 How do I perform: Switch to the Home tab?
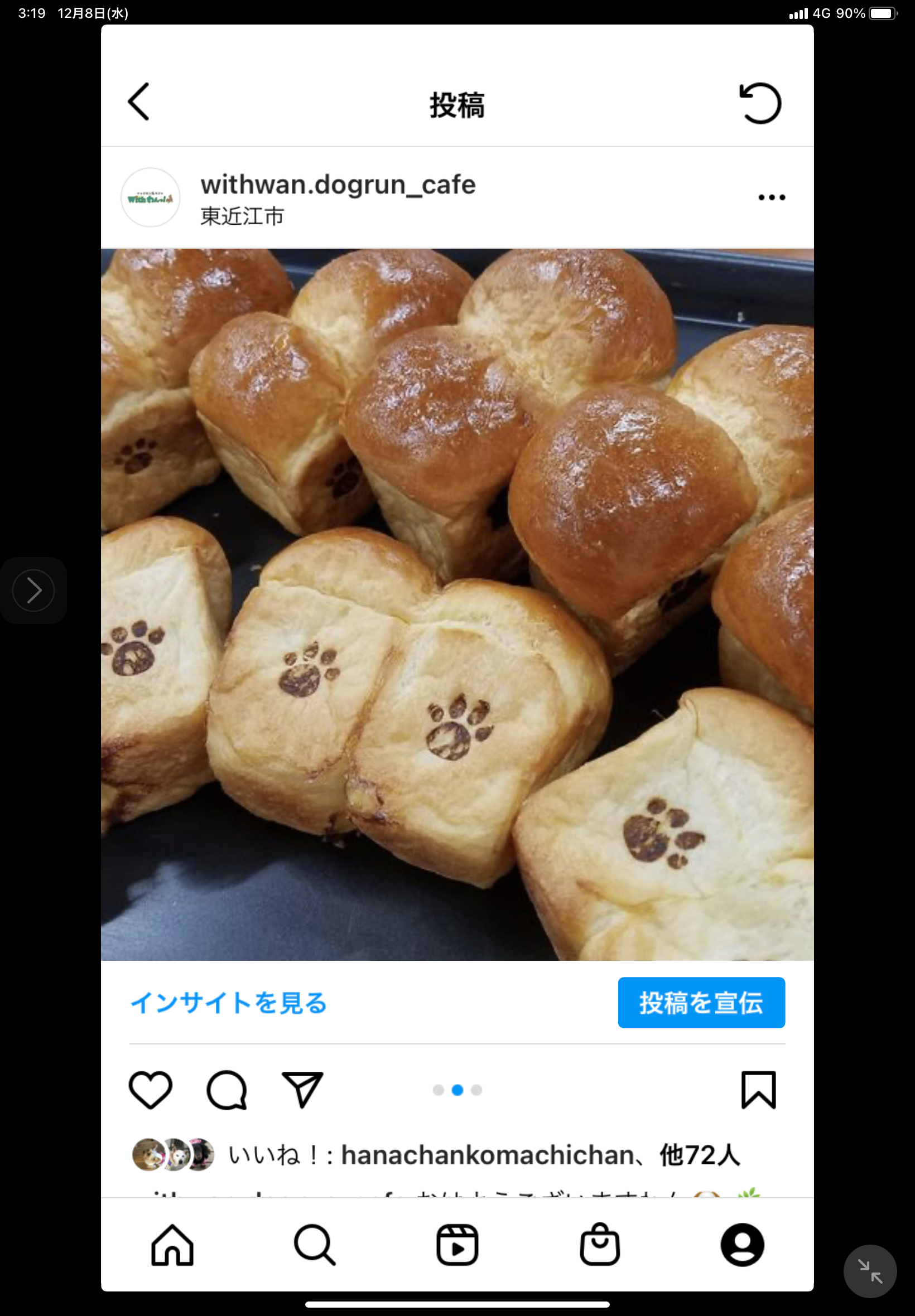pyautogui.click(x=172, y=1245)
